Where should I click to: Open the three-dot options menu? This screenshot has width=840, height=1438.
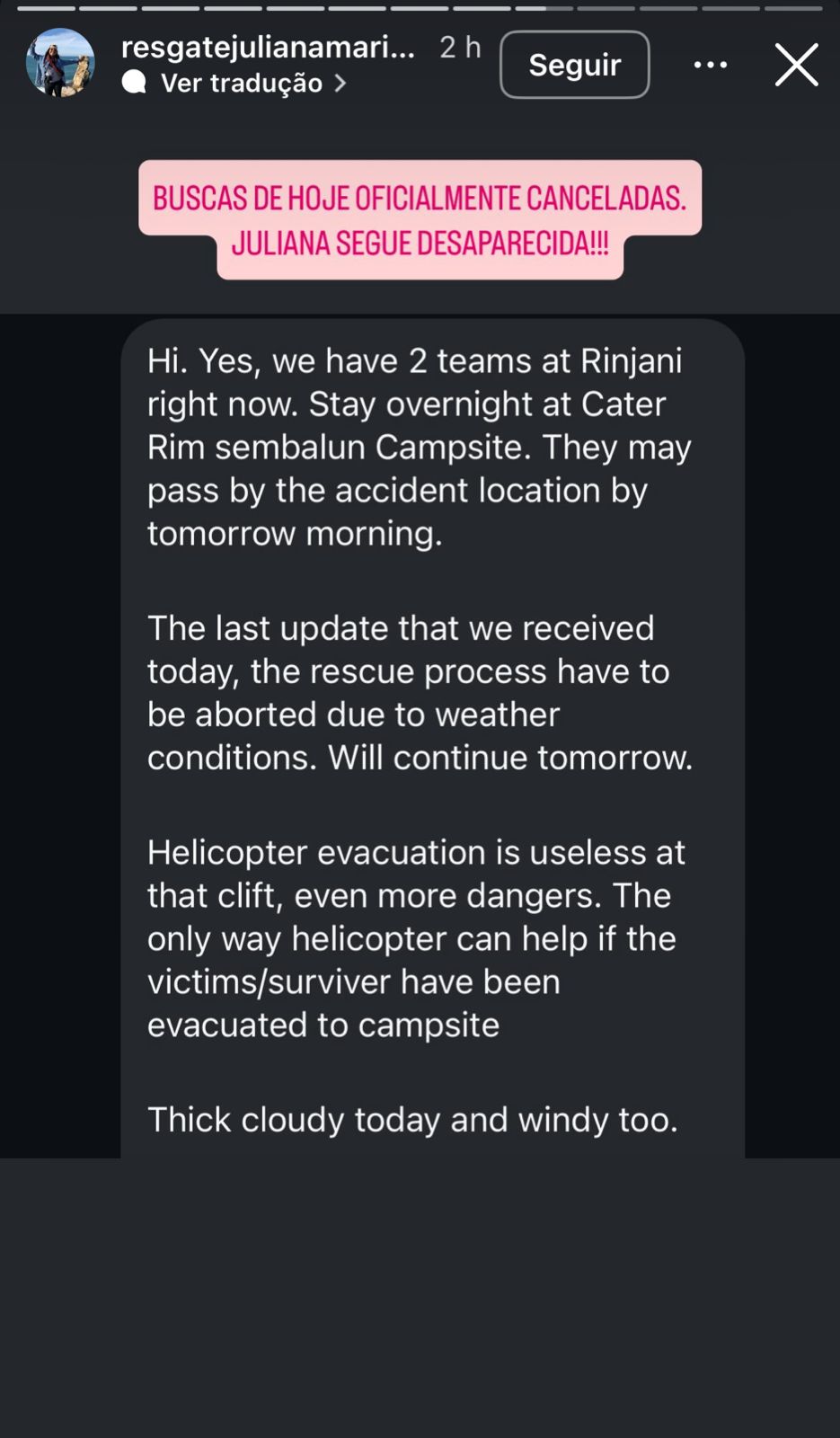coord(711,65)
